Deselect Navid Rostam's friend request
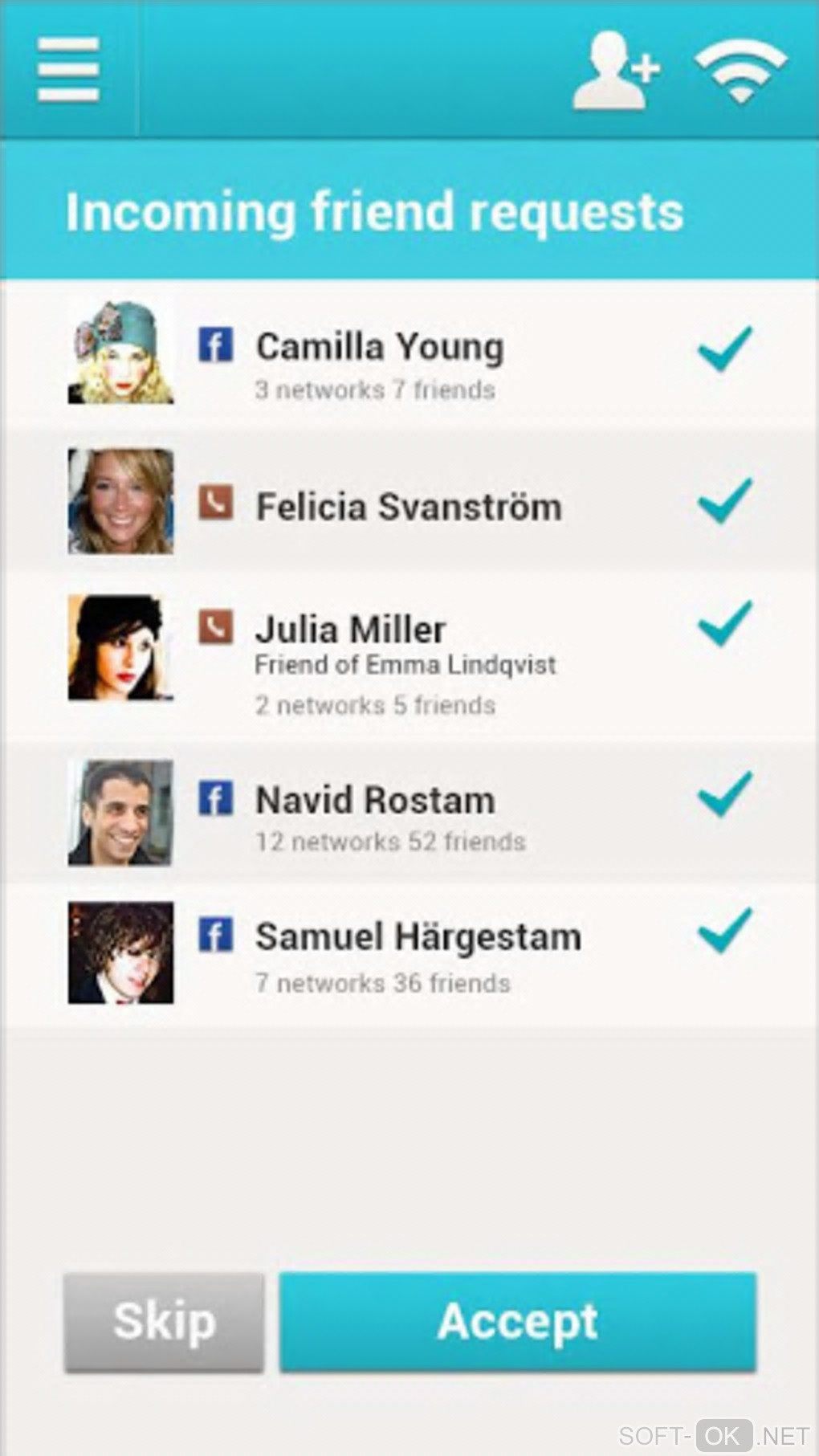Image resolution: width=819 pixels, height=1456 pixels. 724,793
